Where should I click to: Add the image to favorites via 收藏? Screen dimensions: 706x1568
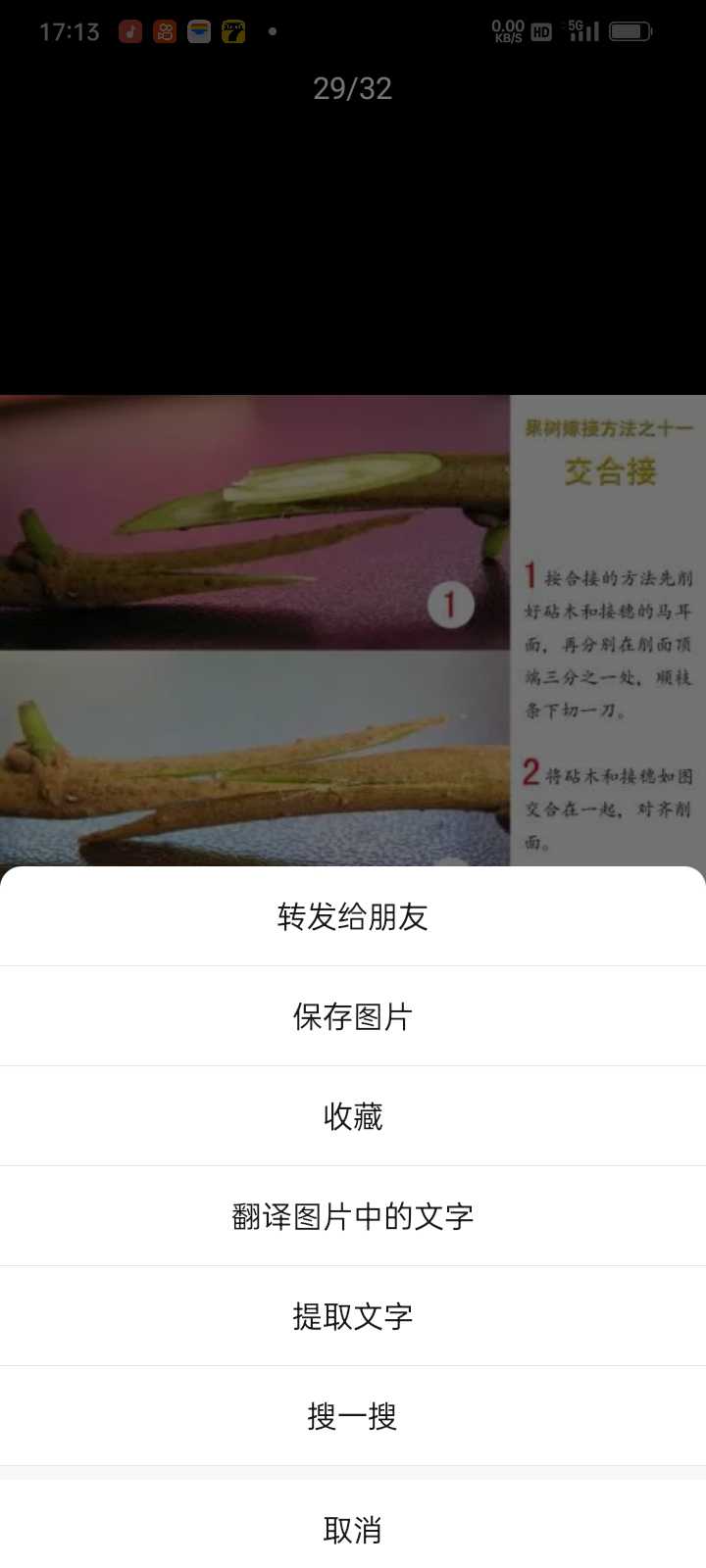(x=353, y=1116)
